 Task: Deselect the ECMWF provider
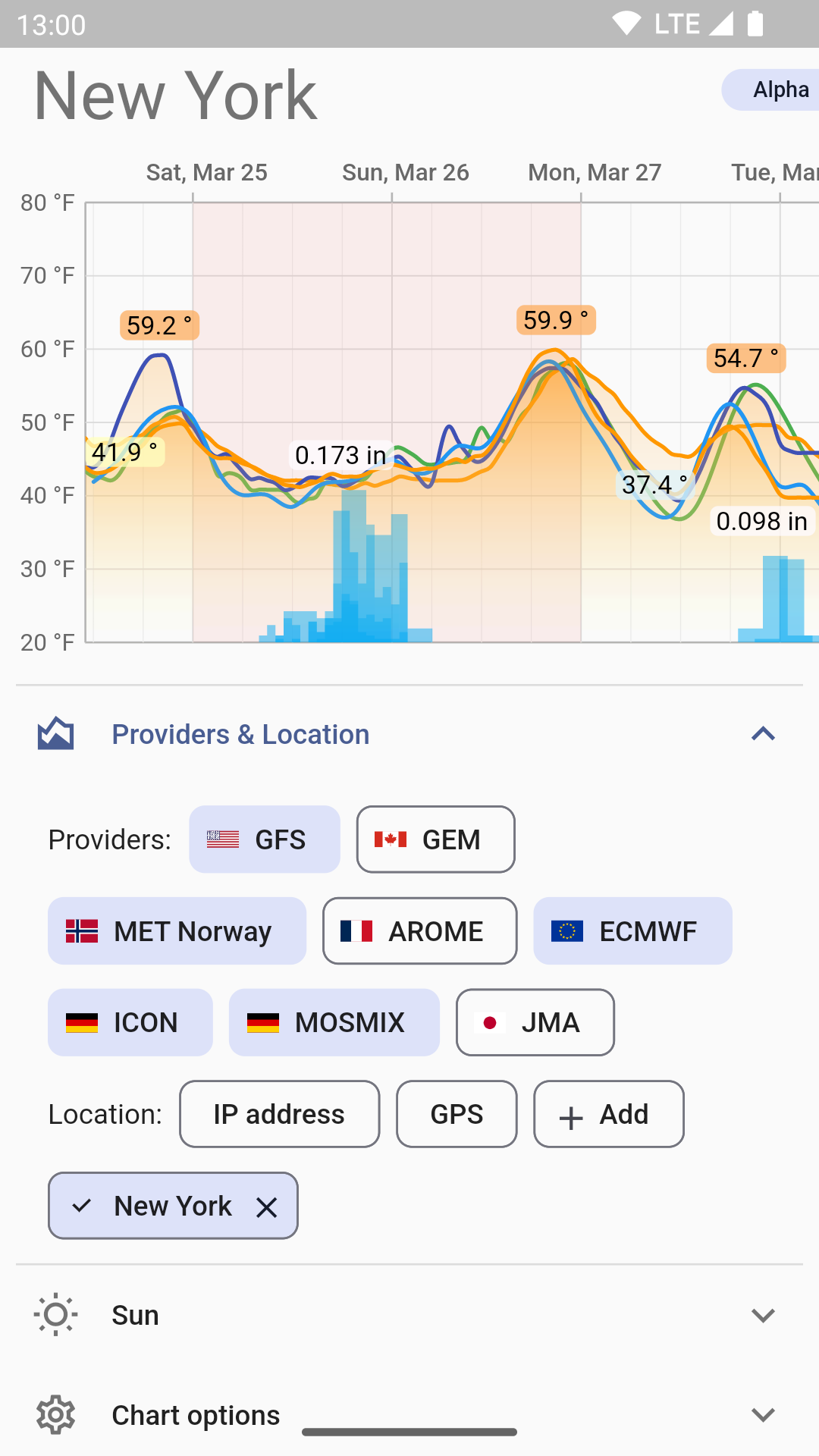coord(633,931)
